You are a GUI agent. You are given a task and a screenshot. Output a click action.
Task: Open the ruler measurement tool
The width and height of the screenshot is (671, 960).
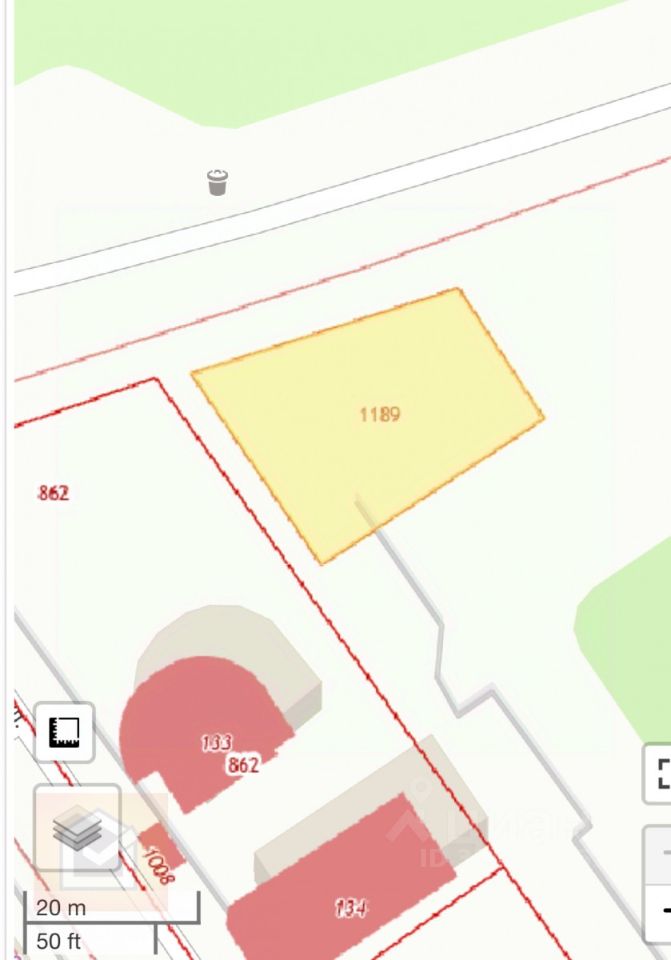pyautogui.click(x=64, y=733)
